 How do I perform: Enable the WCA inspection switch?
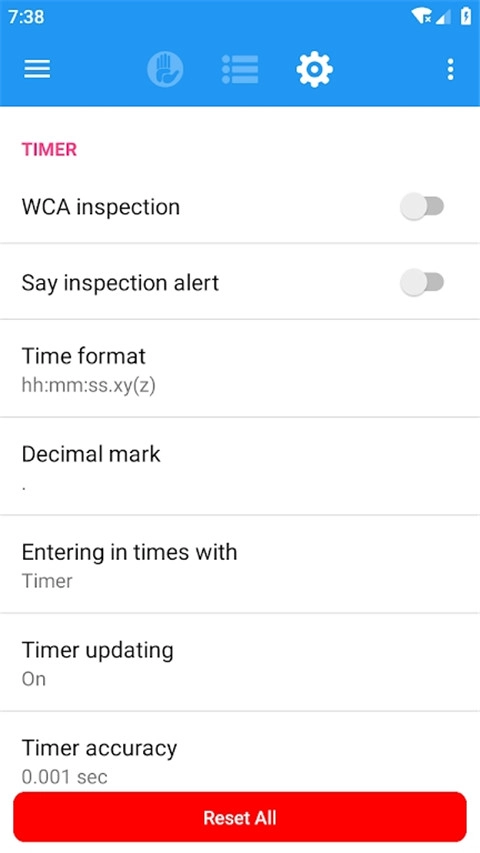click(422, 206)
